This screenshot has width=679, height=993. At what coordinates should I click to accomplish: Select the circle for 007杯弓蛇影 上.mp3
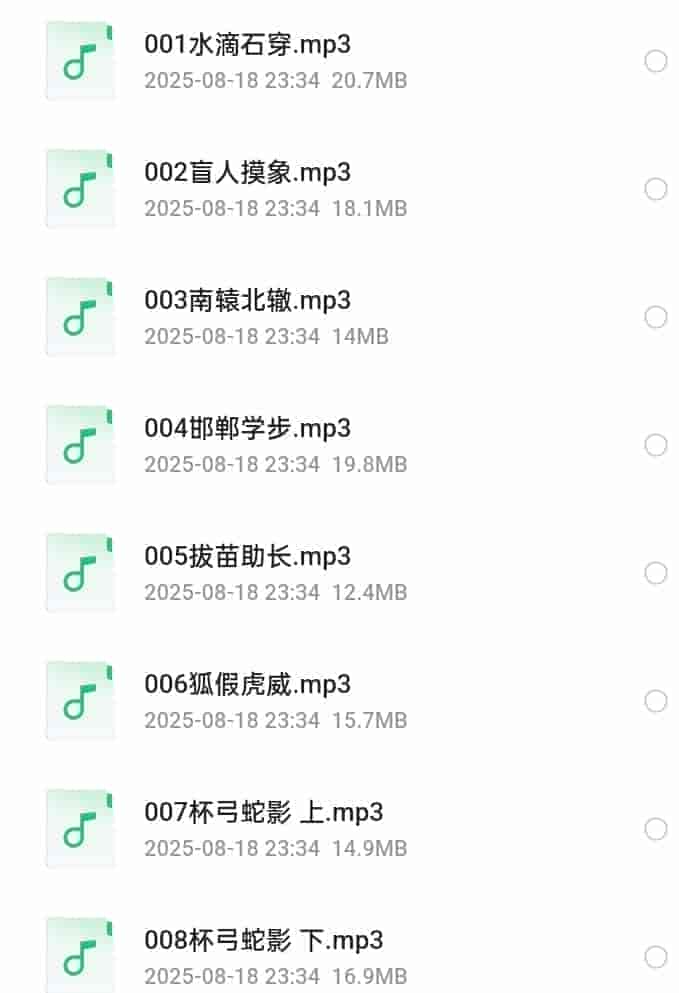[x=656, y=829]
